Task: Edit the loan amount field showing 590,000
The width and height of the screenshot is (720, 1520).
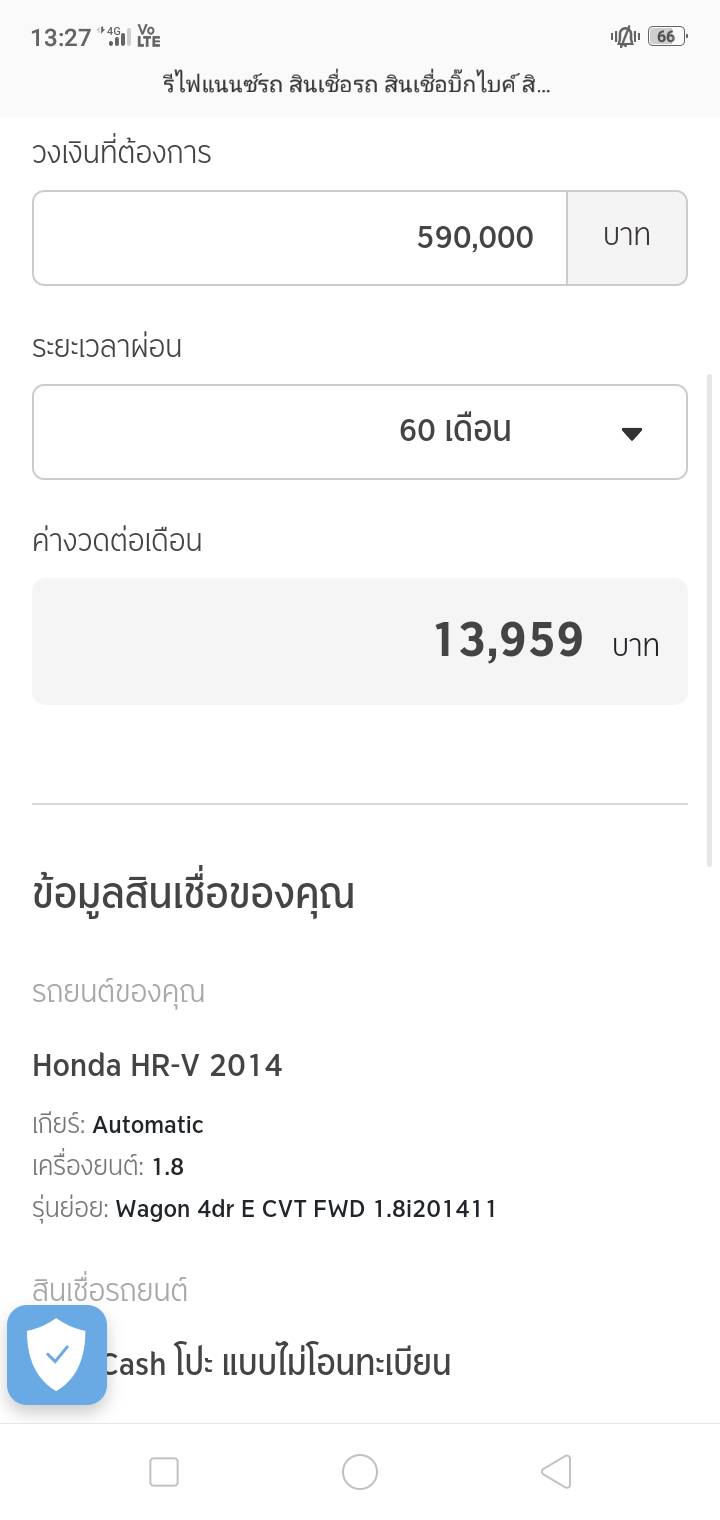Action: (300, 238)
